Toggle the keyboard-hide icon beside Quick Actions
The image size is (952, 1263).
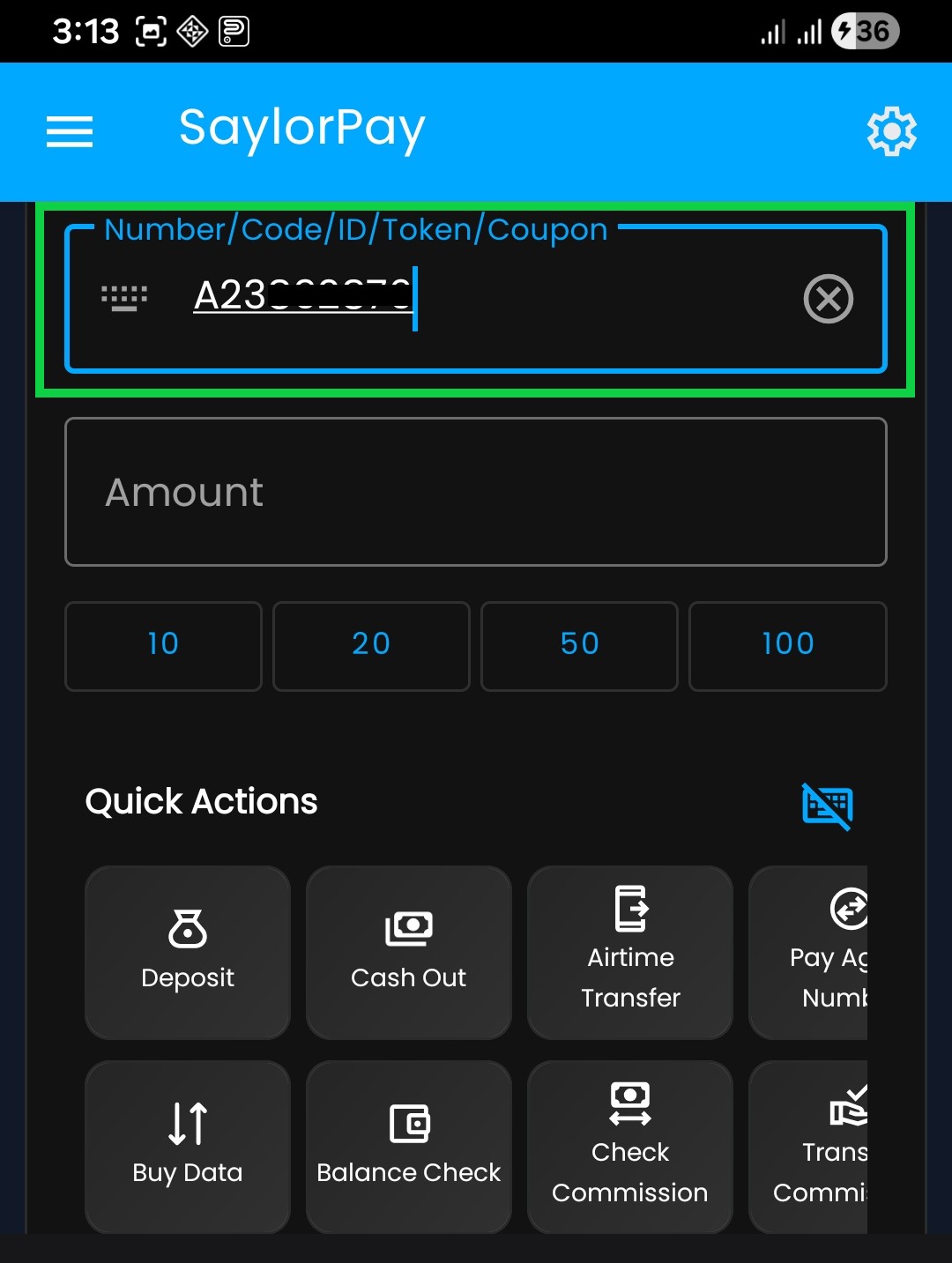(x=827, y=806)
